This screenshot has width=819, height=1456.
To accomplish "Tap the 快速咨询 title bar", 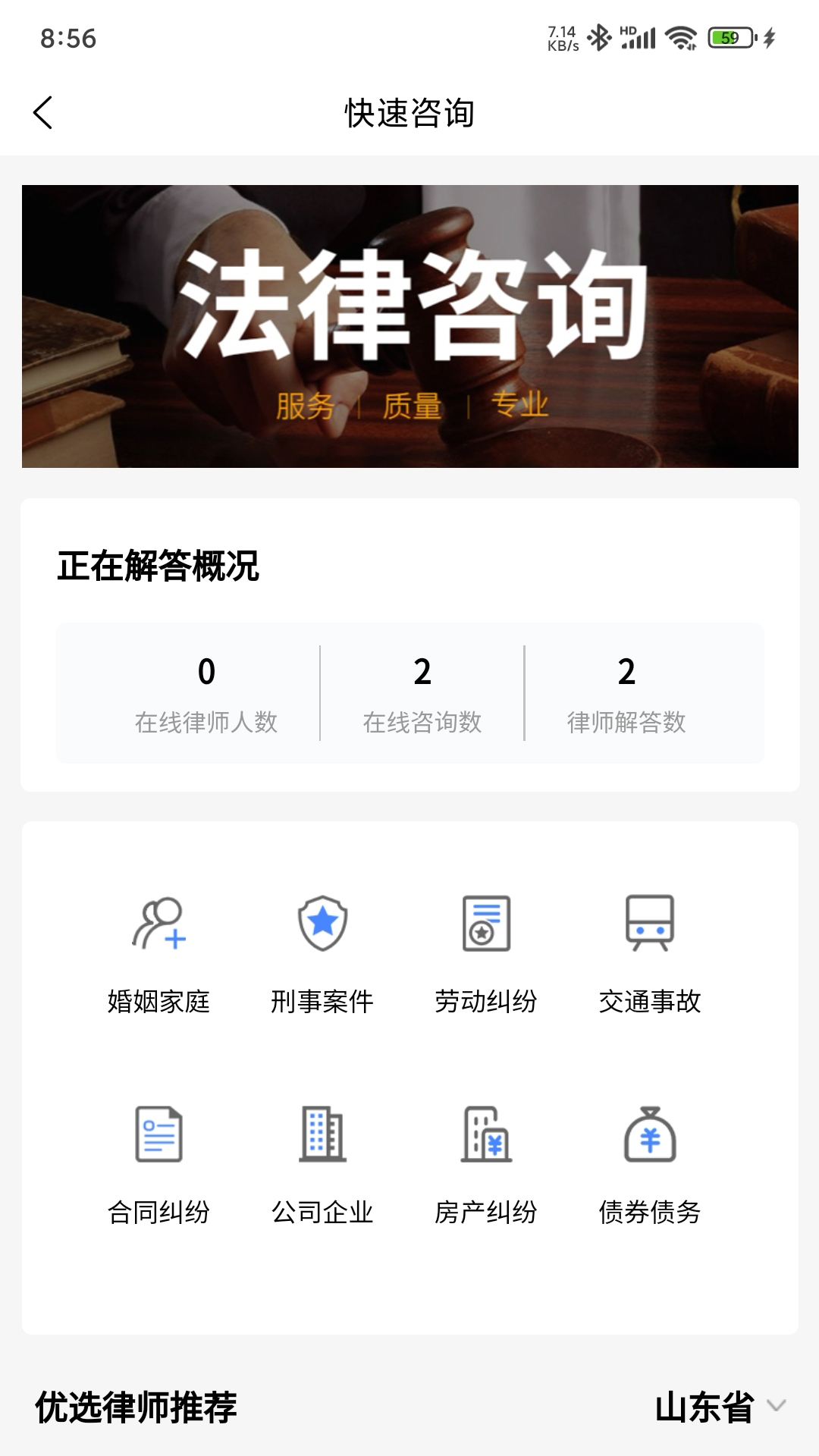I will click(x=409, y=111).
